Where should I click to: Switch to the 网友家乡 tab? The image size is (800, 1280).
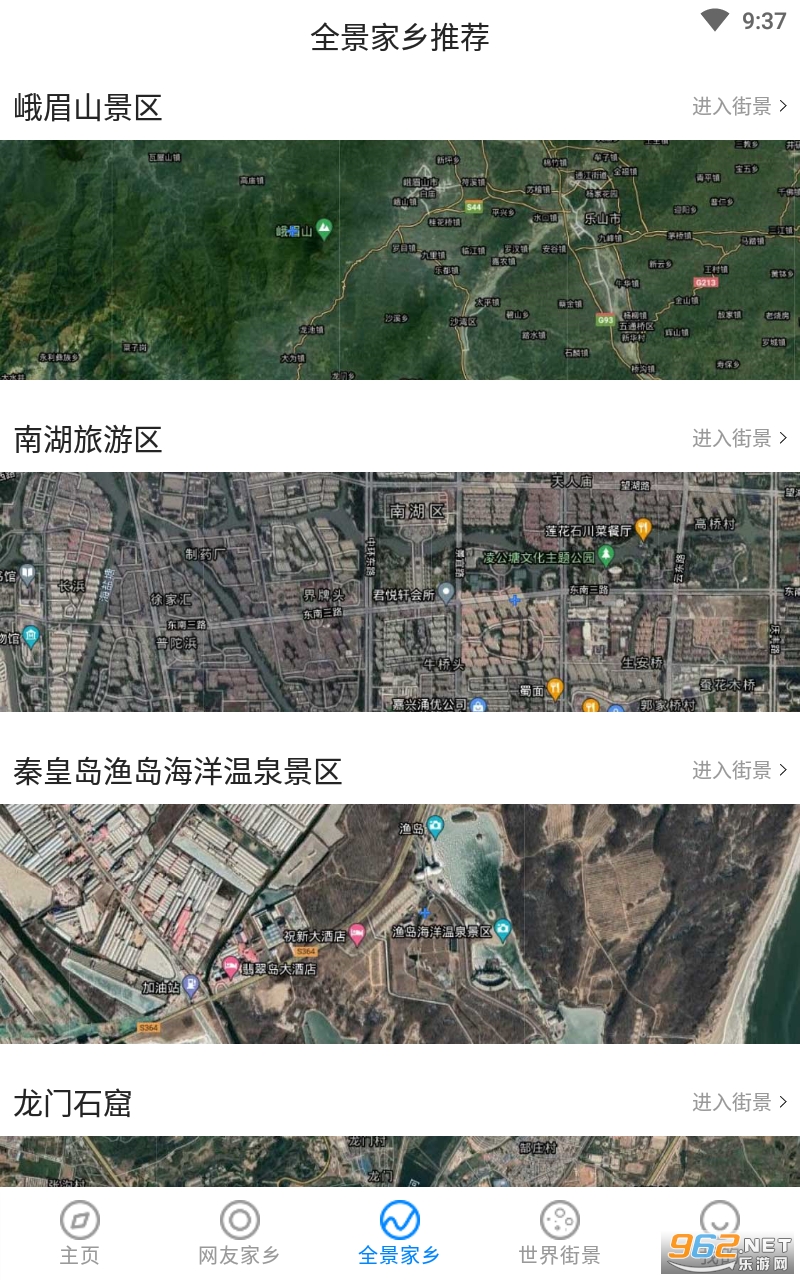point(239,1234)
